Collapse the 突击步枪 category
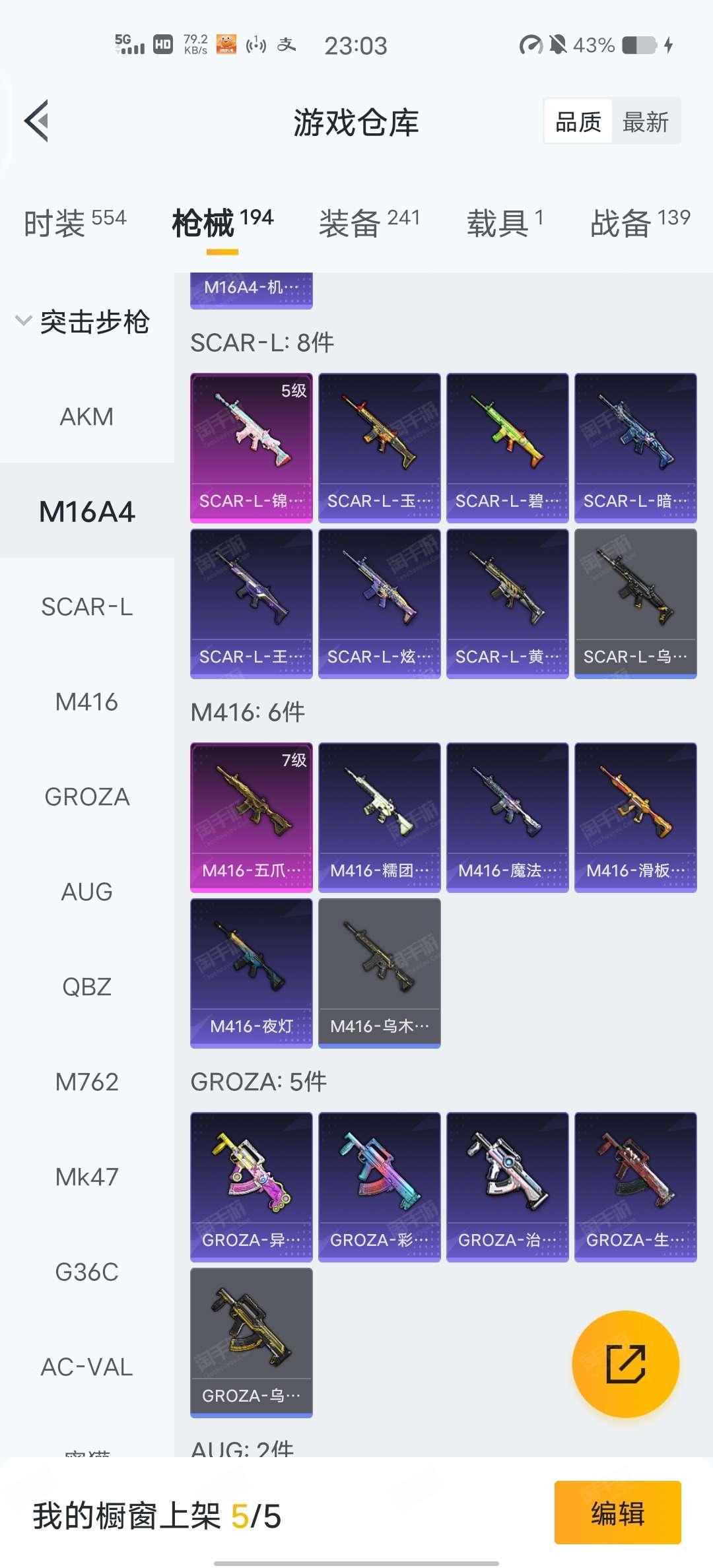 [83, 322]
